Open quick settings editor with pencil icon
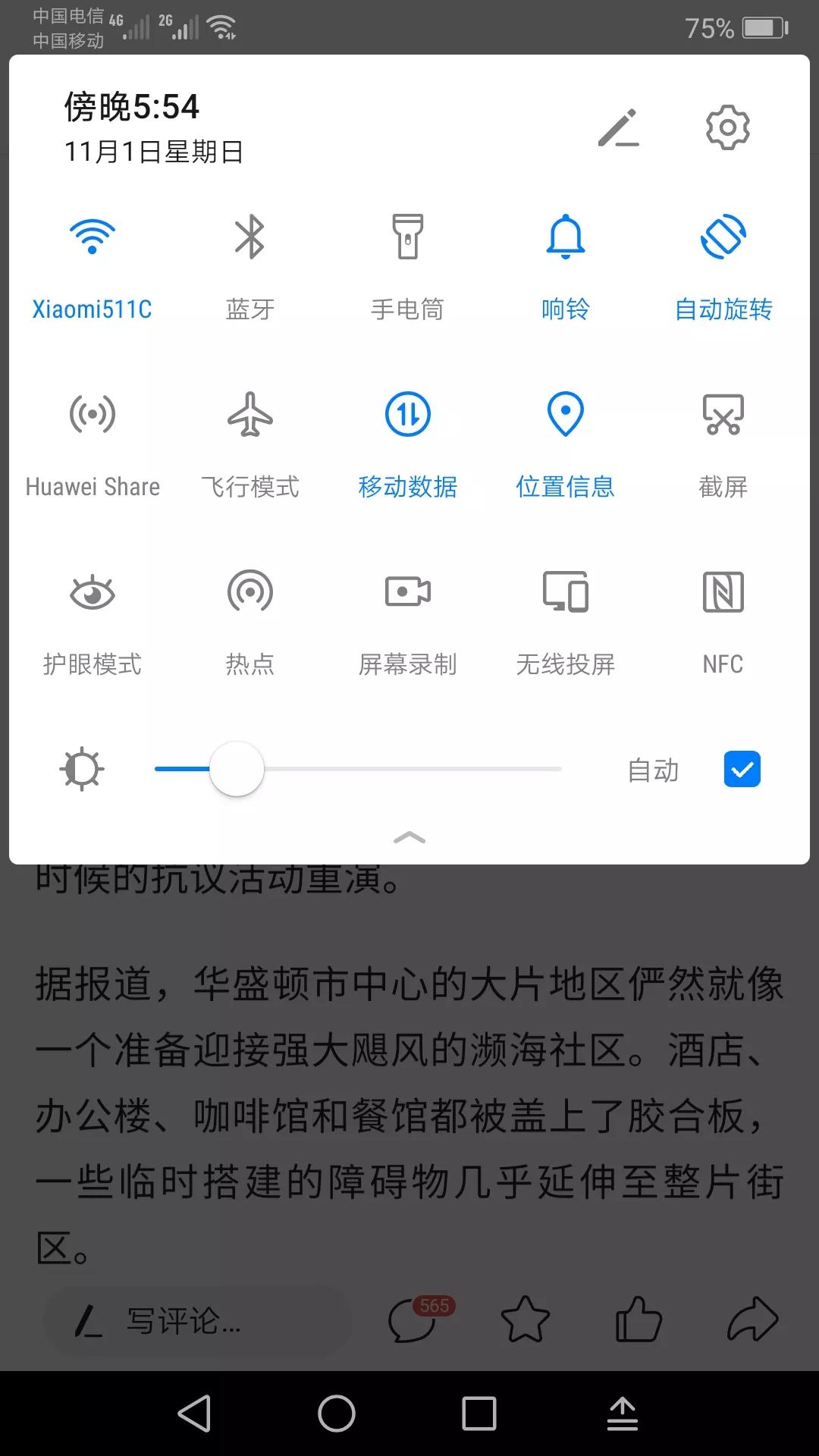 (619, 127)
